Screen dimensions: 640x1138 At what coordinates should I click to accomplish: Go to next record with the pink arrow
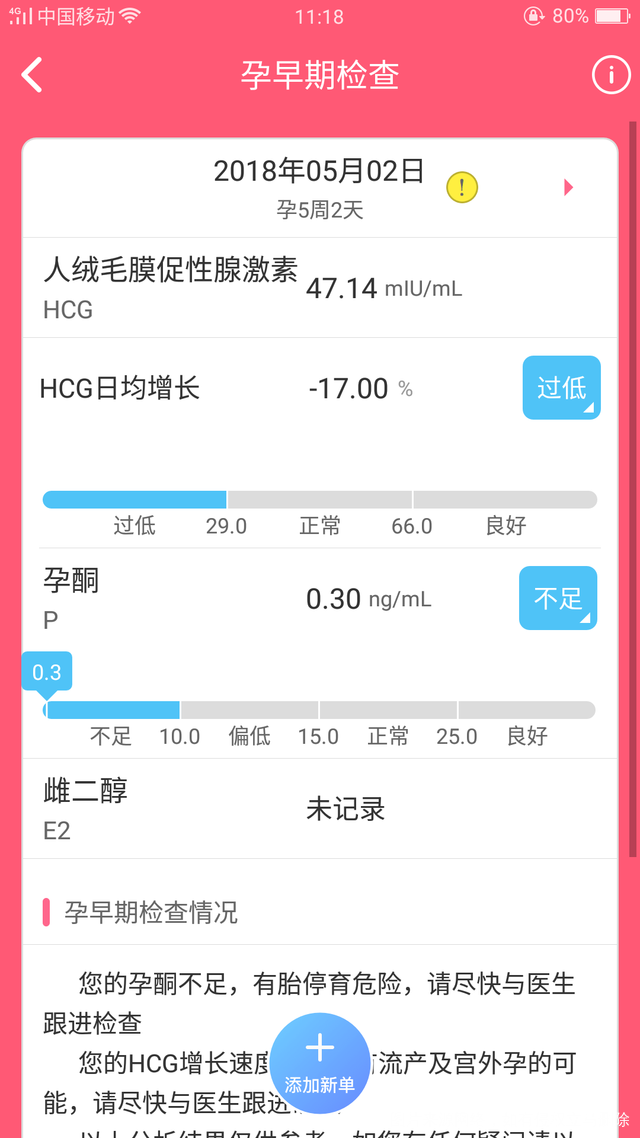pyautogui.click(x=568, y=187)
